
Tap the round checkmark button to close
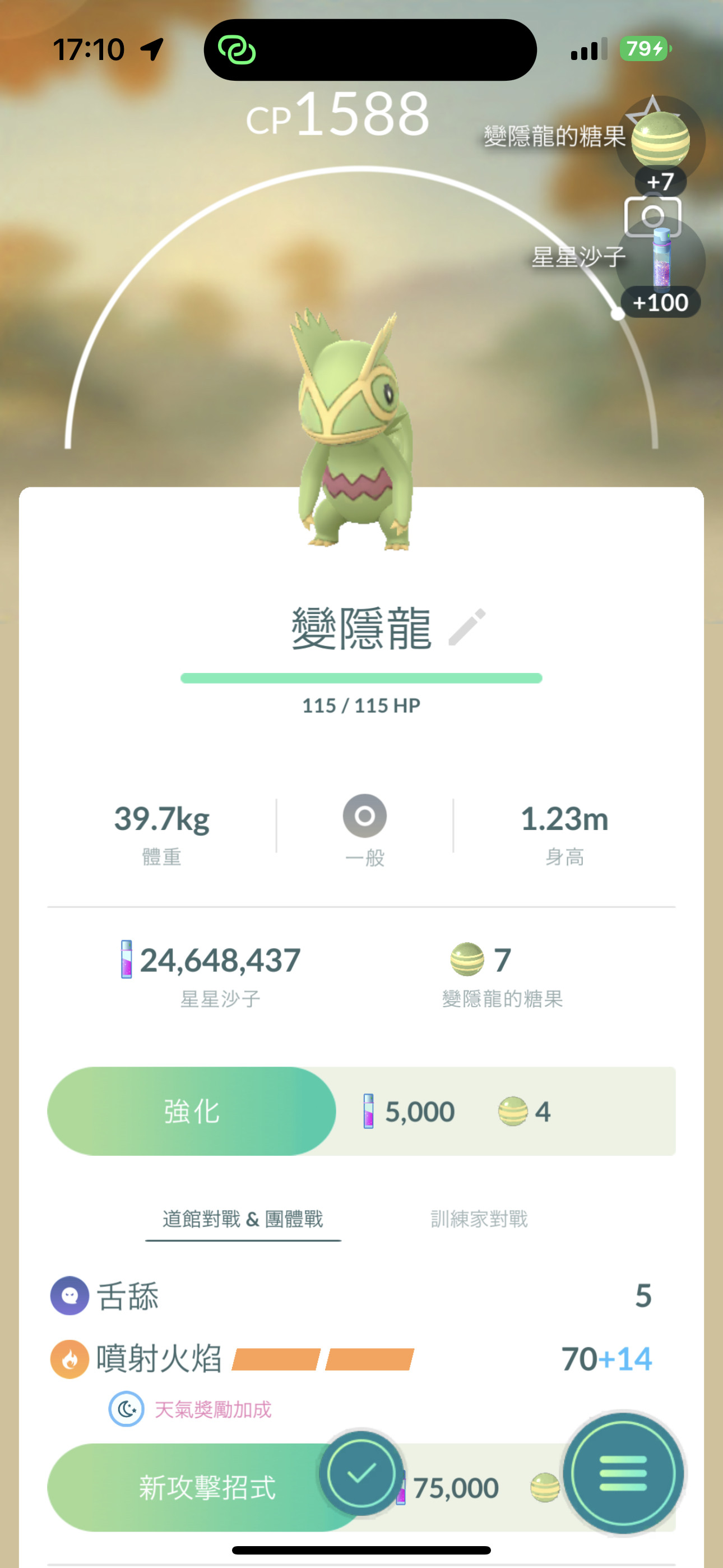361,1474
